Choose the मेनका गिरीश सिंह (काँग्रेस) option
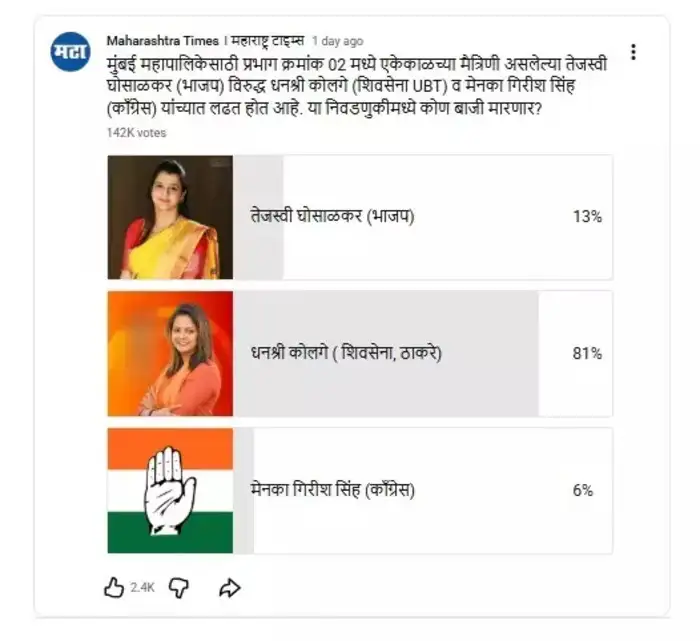 pyautogui.click(x=360, y=490)
